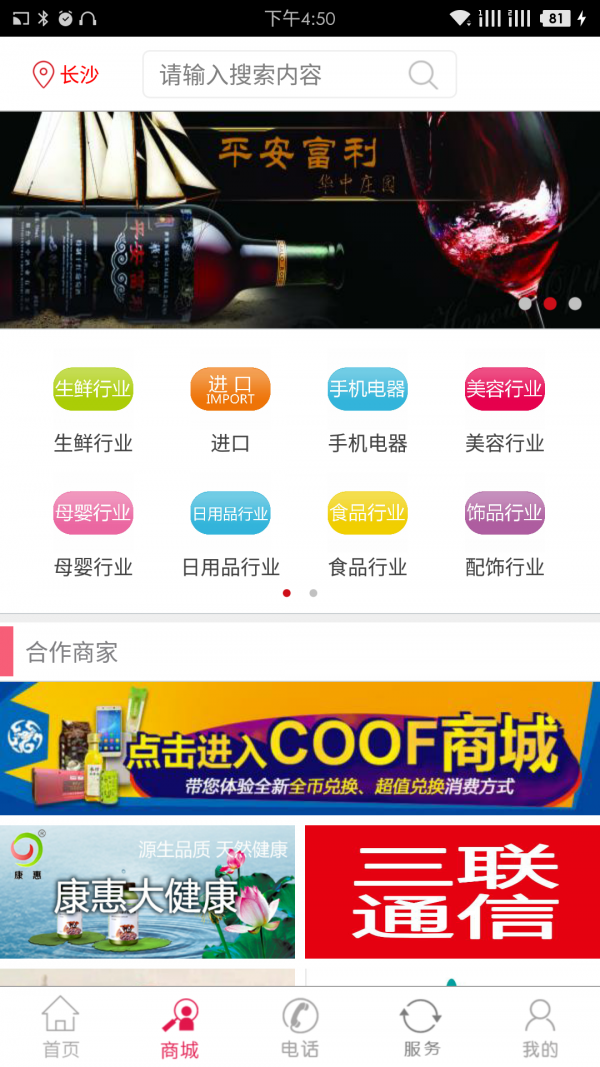Image resolution: width=600 pixels, height=1067 pixels.
Task: Go to the 电话 tab
Action: click(300, 1027)
